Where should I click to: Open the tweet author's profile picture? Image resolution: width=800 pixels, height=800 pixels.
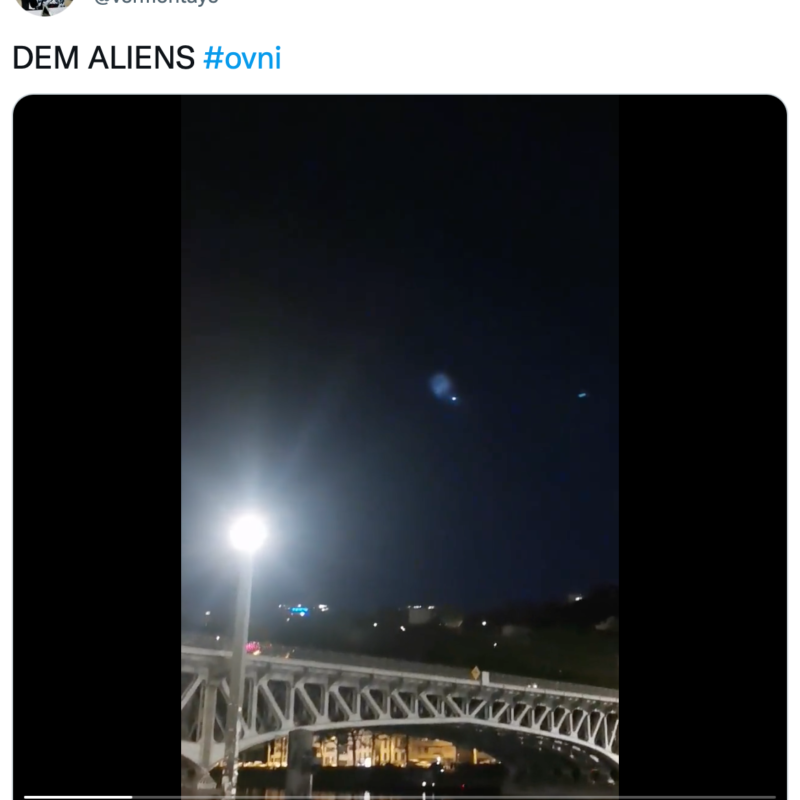coord(46,5)
